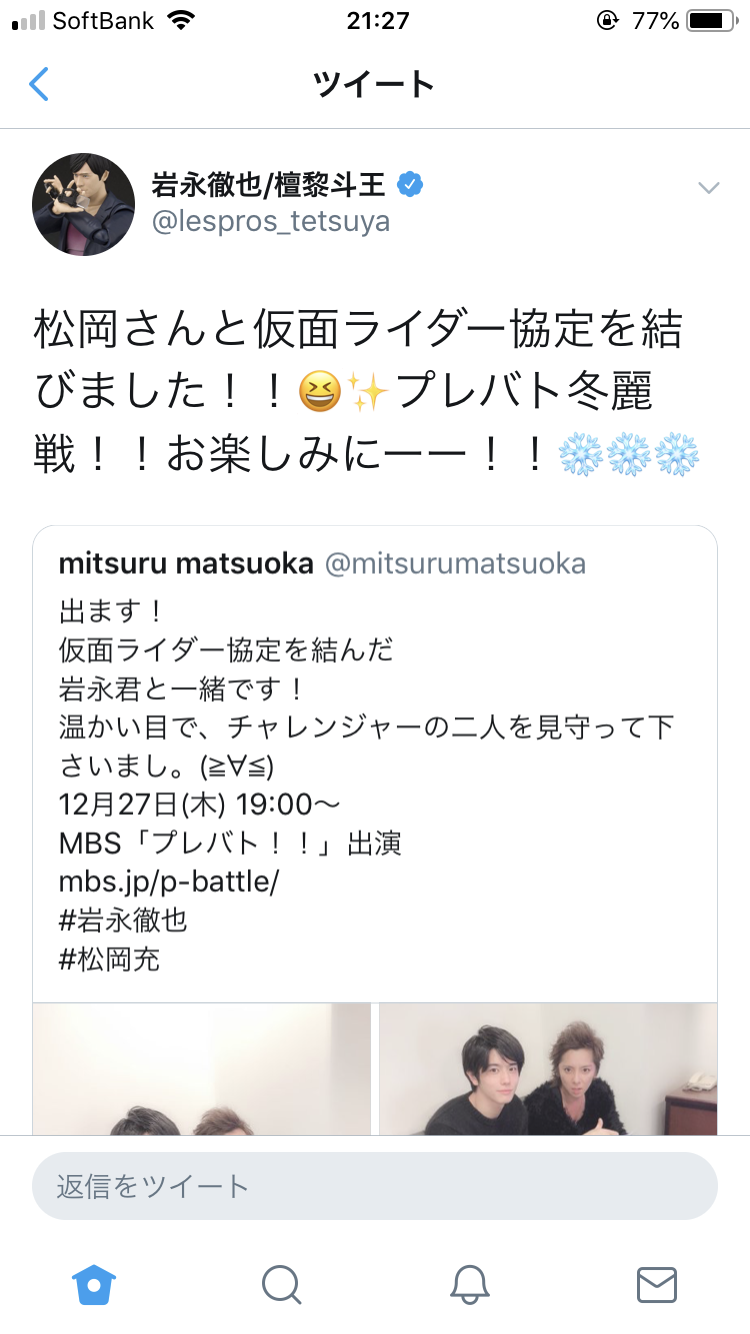
Task: Tap the 返信をツイート reply field
Action: [374, 1187]
